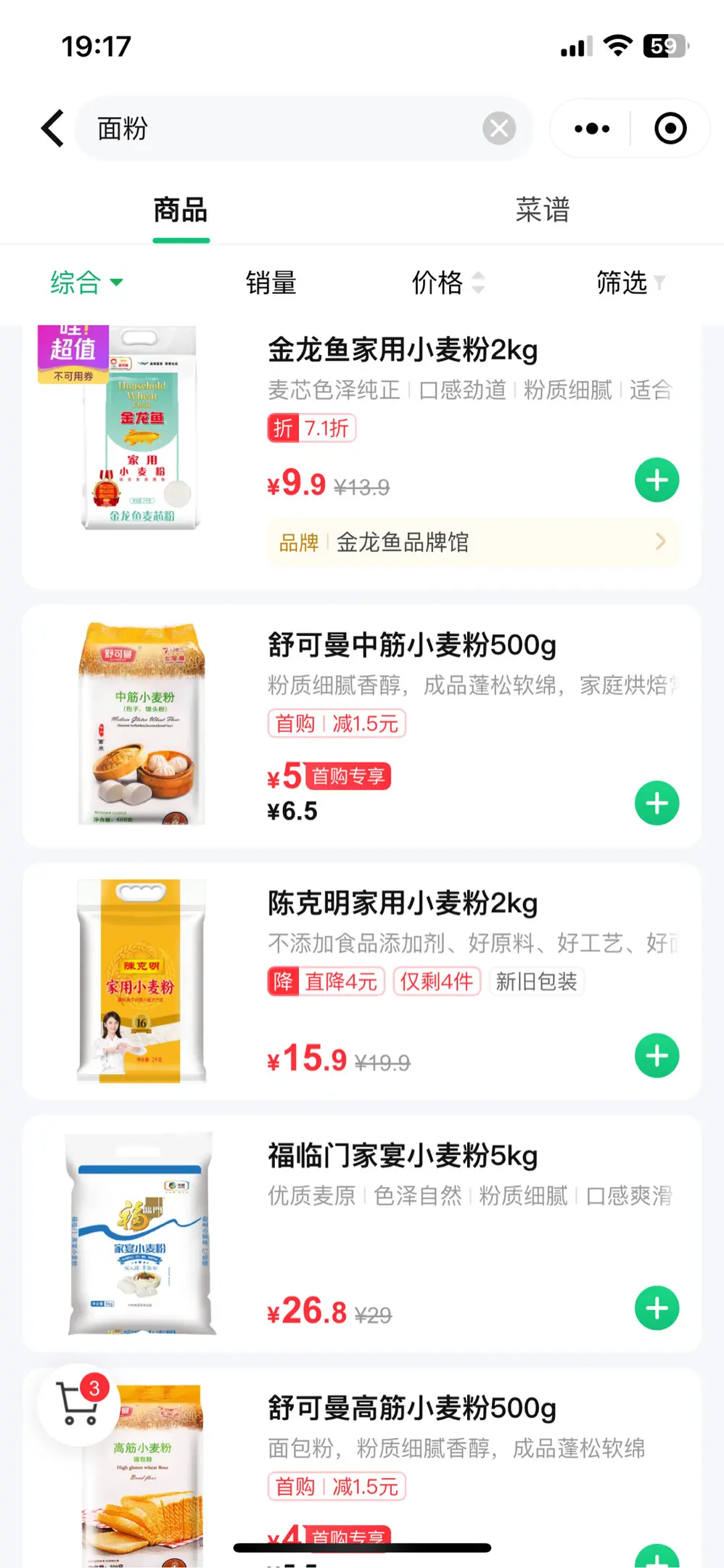Open the 筛选 filter options
The width and height of the screenshot is (724, 1568).
(629, 282)
